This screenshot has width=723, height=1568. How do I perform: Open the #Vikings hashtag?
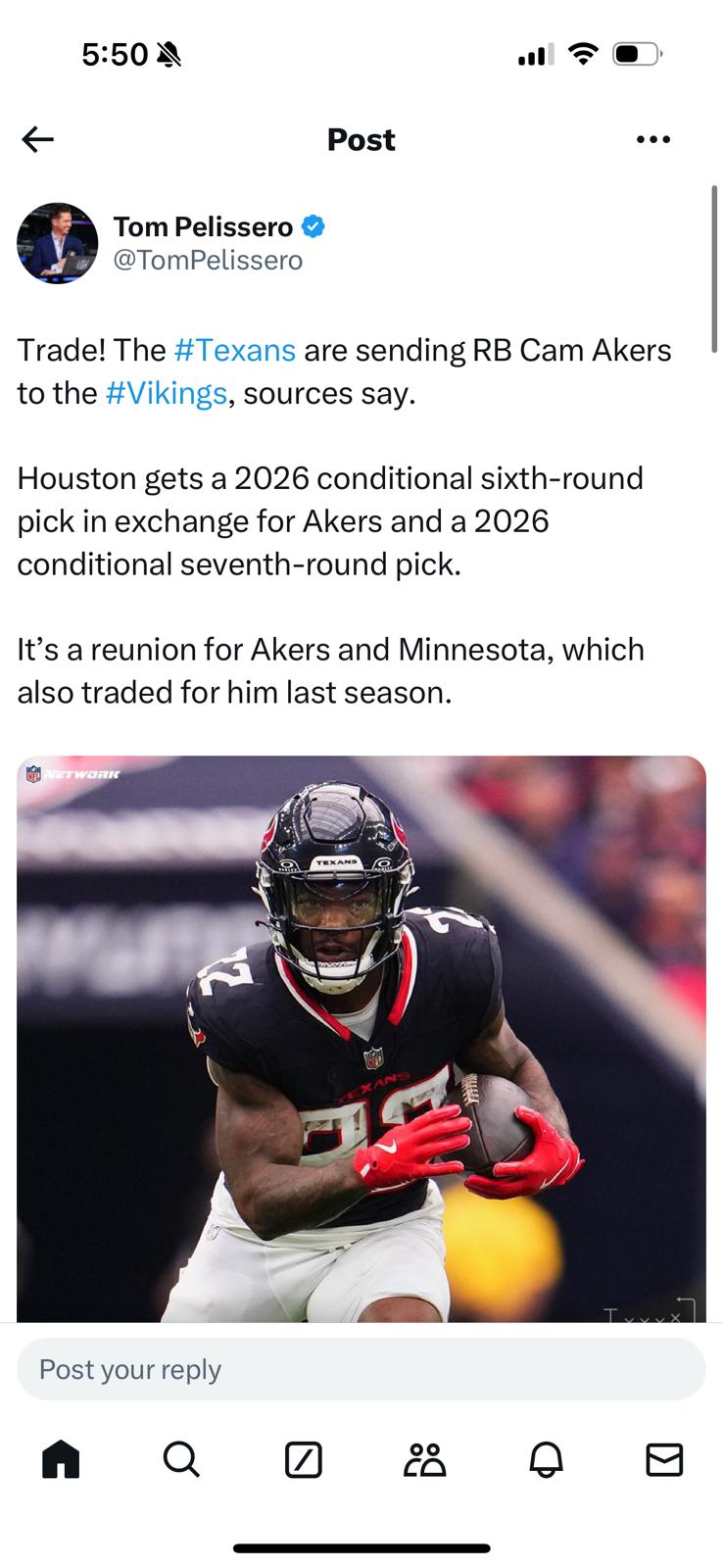[166, 393]
